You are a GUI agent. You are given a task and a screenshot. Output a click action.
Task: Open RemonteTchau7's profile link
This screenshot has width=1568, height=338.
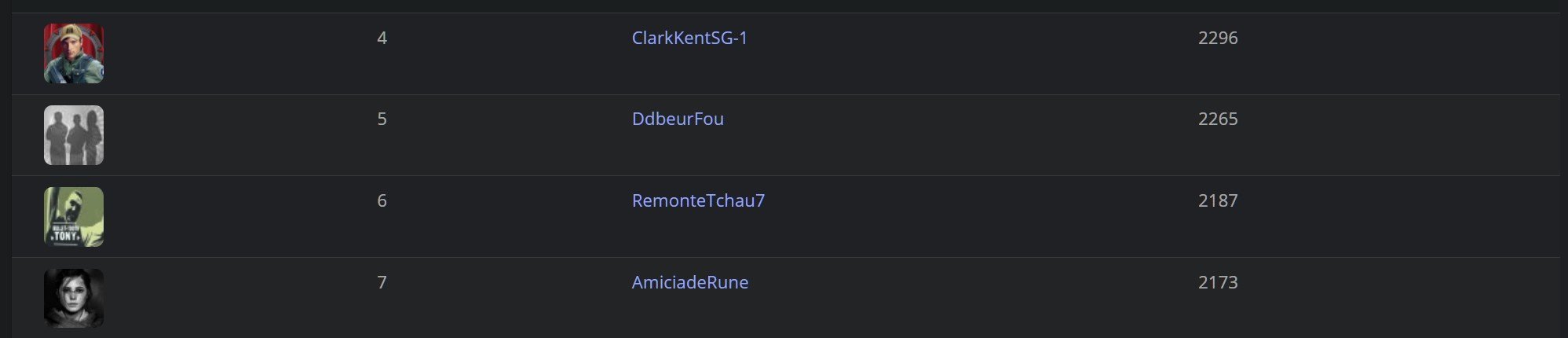coord(698,200)
